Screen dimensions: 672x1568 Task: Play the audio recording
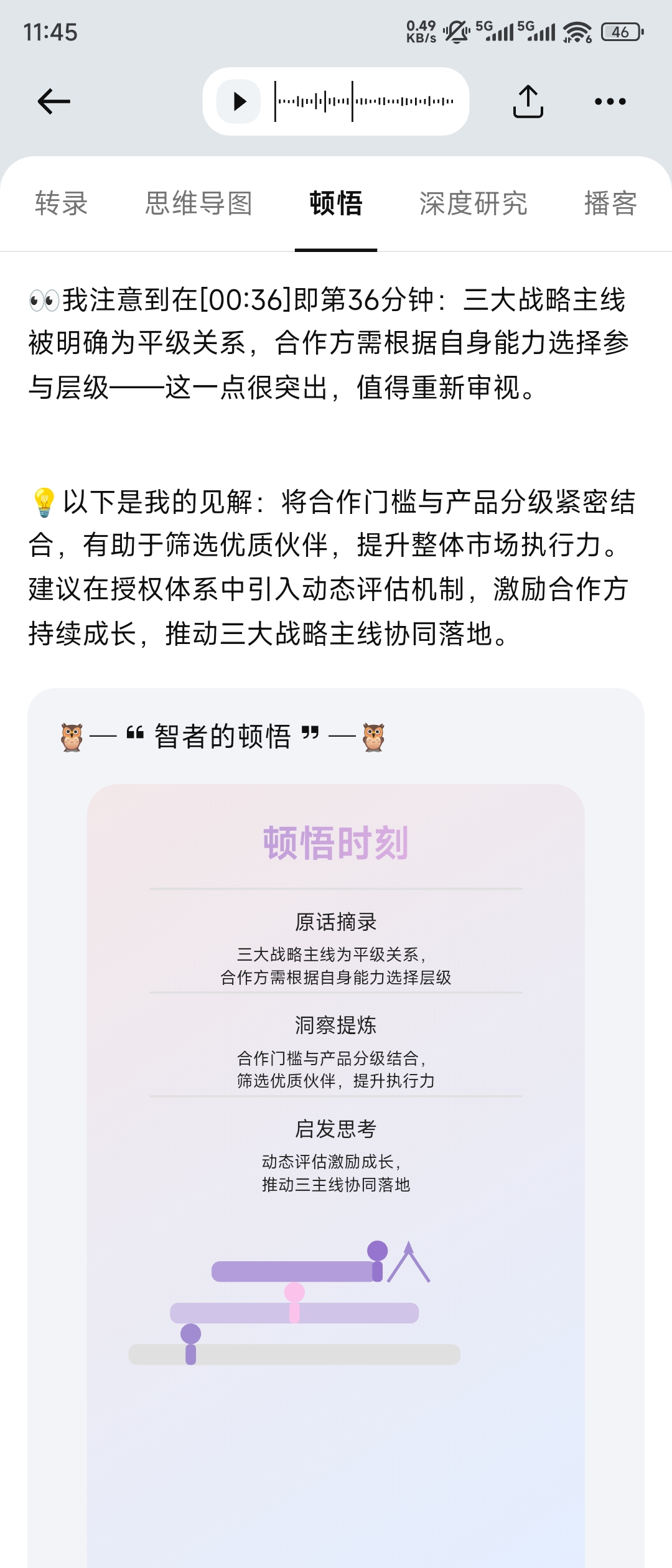coord(239,101)
